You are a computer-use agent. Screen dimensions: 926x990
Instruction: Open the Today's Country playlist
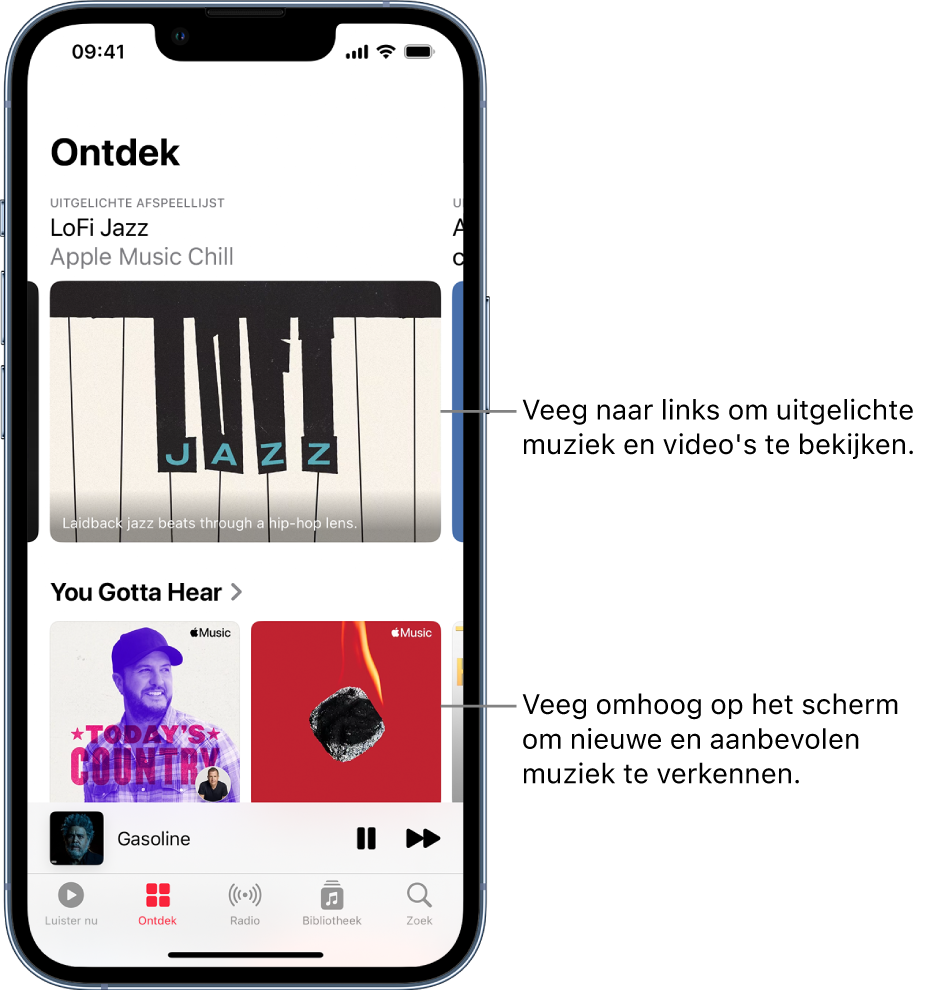144,711
